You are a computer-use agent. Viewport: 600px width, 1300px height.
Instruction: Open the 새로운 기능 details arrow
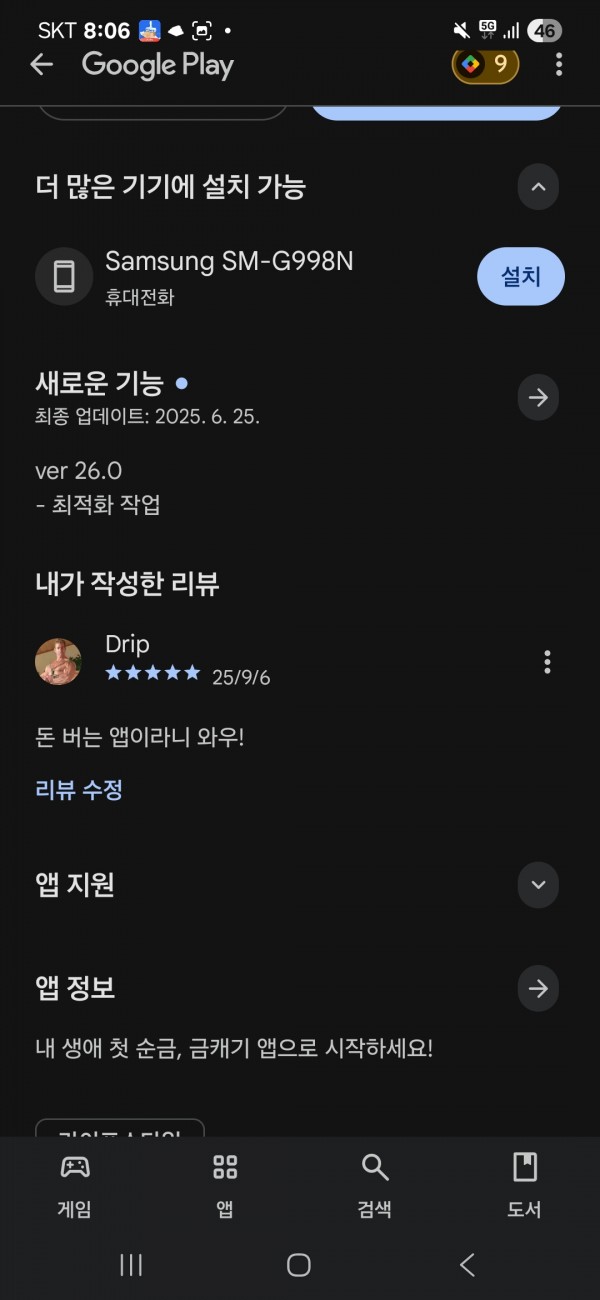pos(538,398)
